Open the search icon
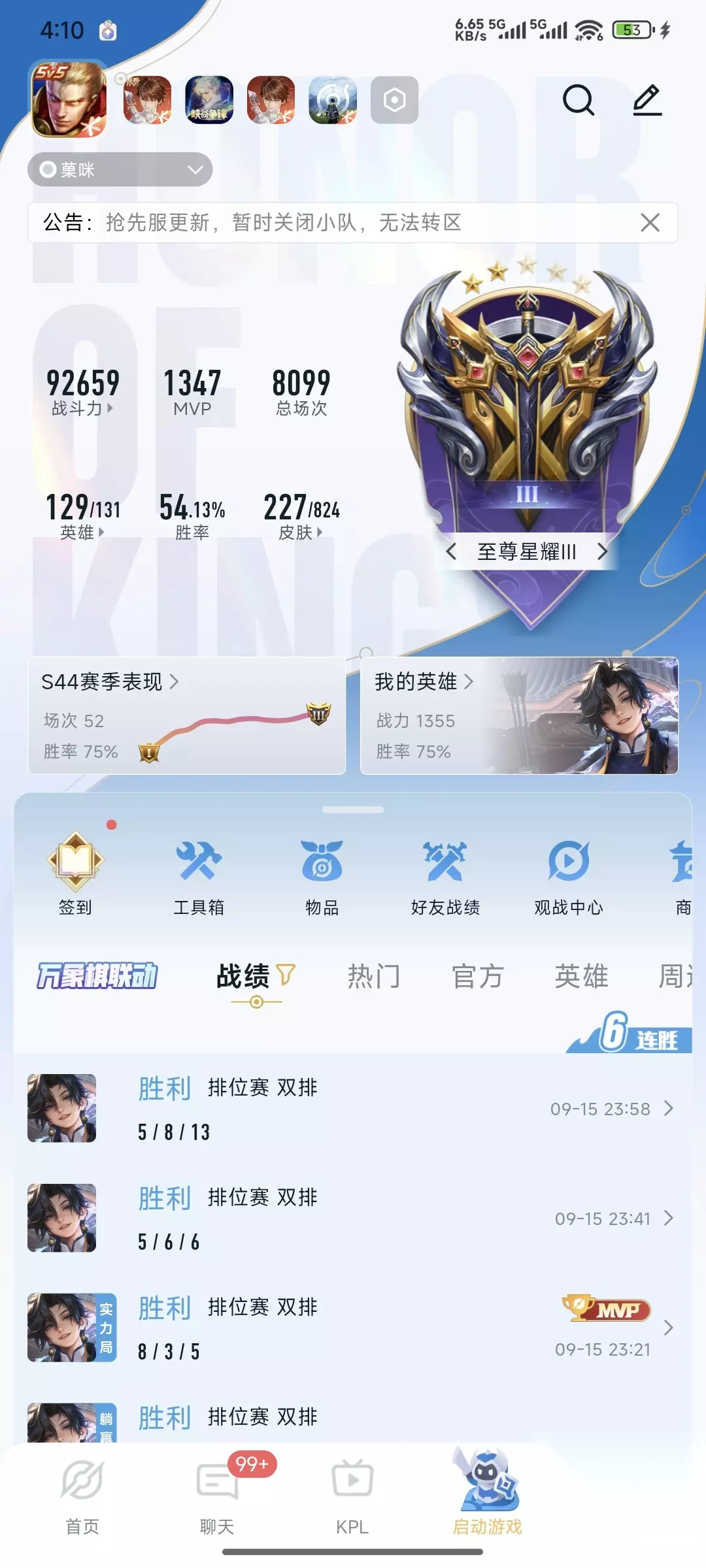 click(x=579, y=100)
